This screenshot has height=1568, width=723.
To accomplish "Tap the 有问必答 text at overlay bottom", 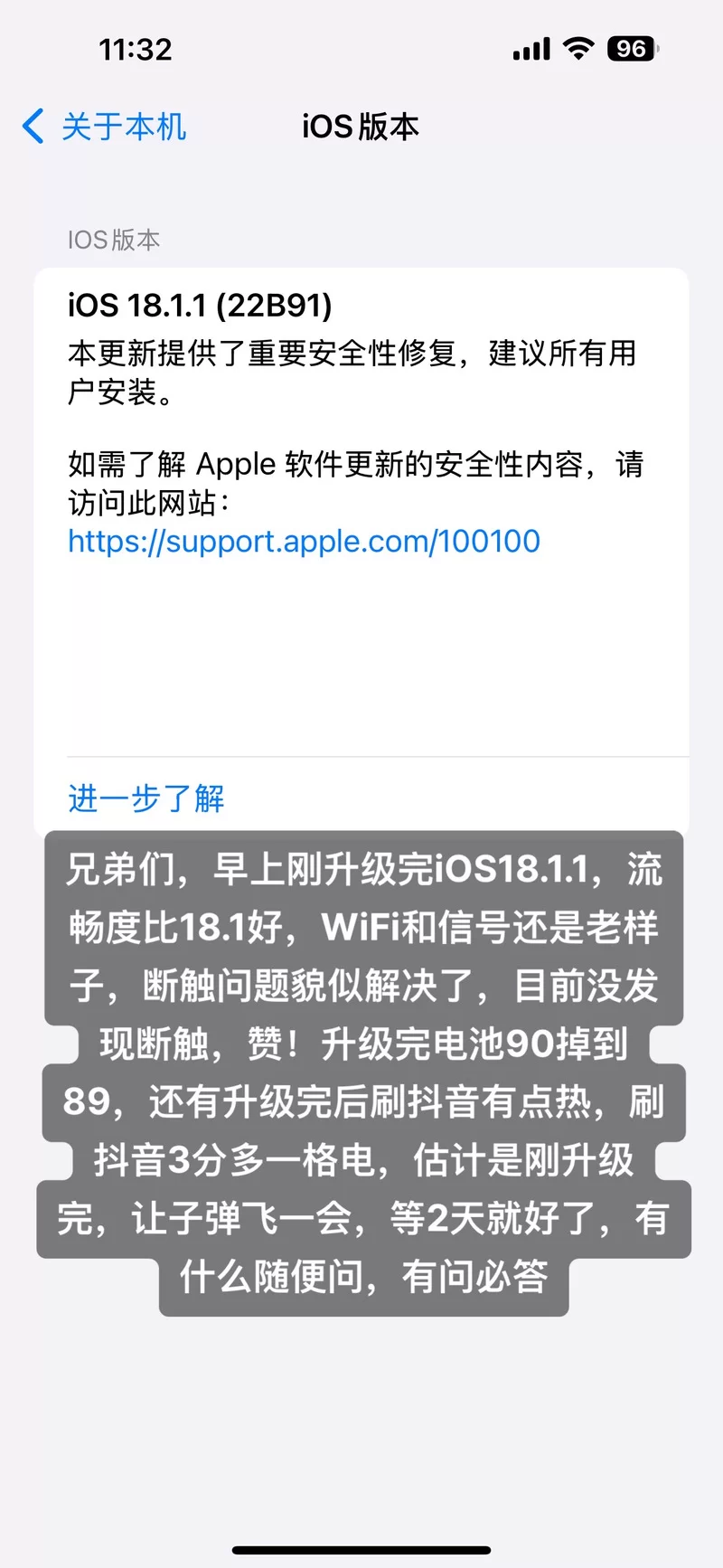I will point(479,1279).
